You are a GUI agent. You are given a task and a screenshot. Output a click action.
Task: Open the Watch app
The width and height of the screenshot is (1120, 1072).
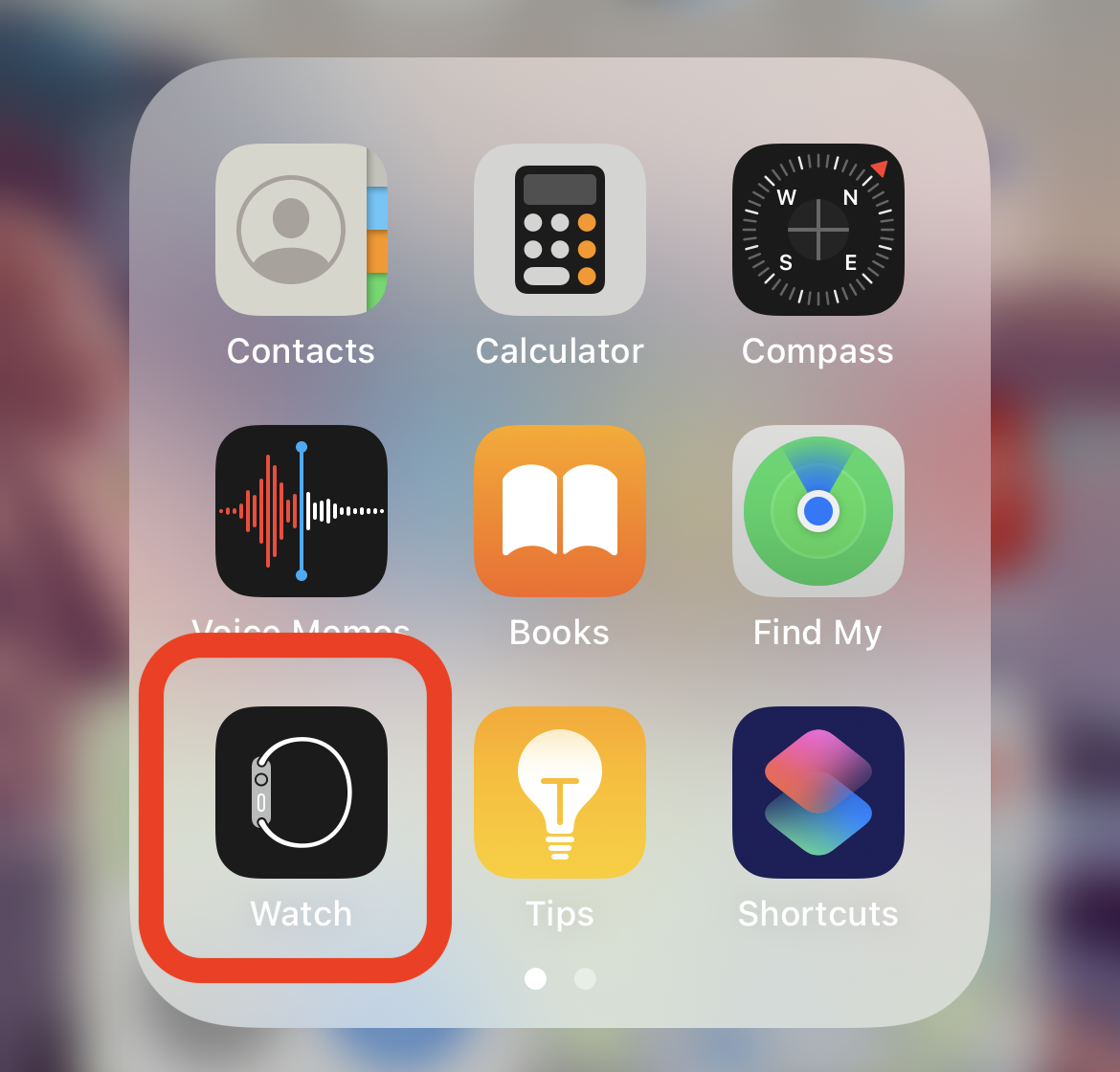[x=301, y=793]
